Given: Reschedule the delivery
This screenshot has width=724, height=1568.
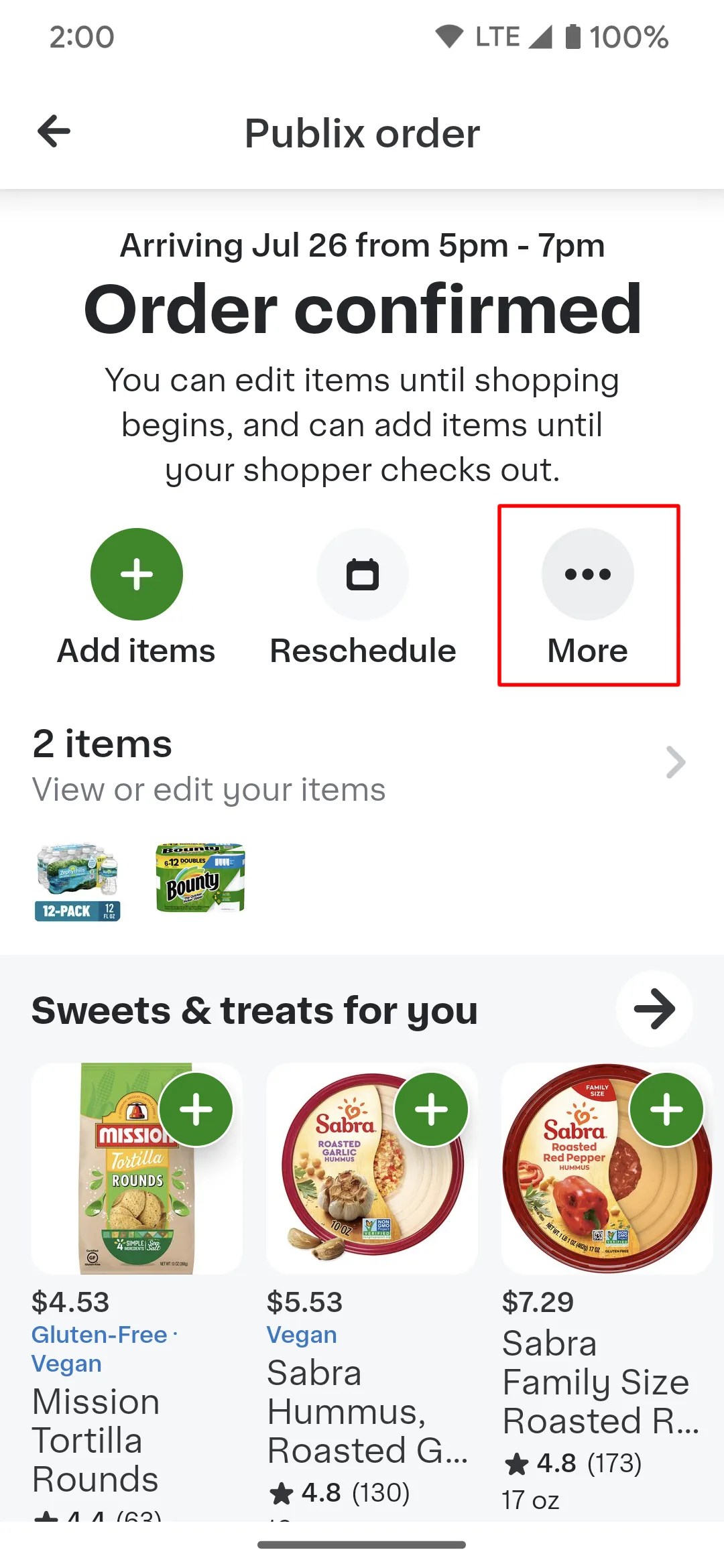Looking at the screenshot, I should pyautogui.click(x=363, y=574).
